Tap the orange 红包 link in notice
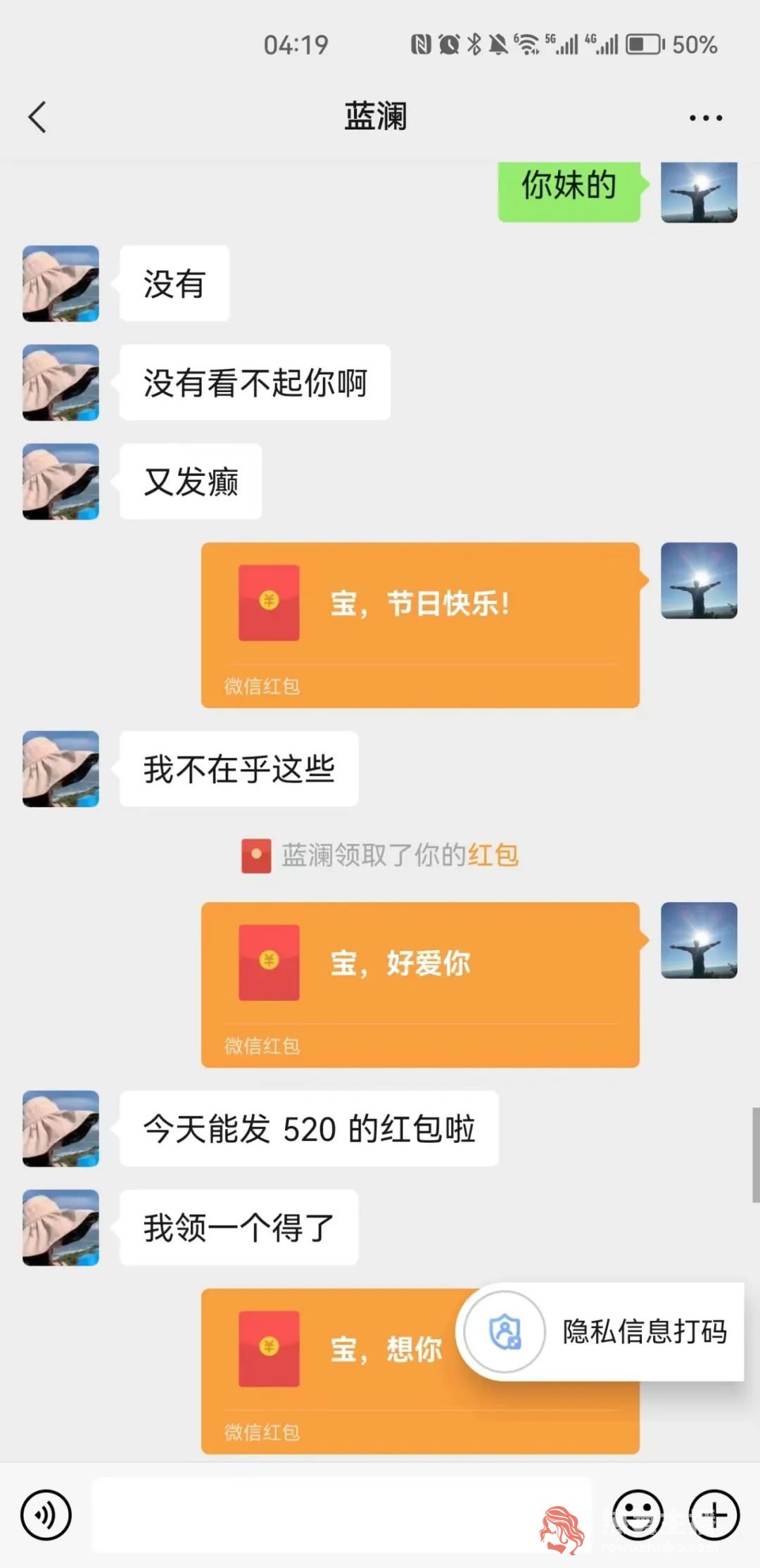 [493, 855]
